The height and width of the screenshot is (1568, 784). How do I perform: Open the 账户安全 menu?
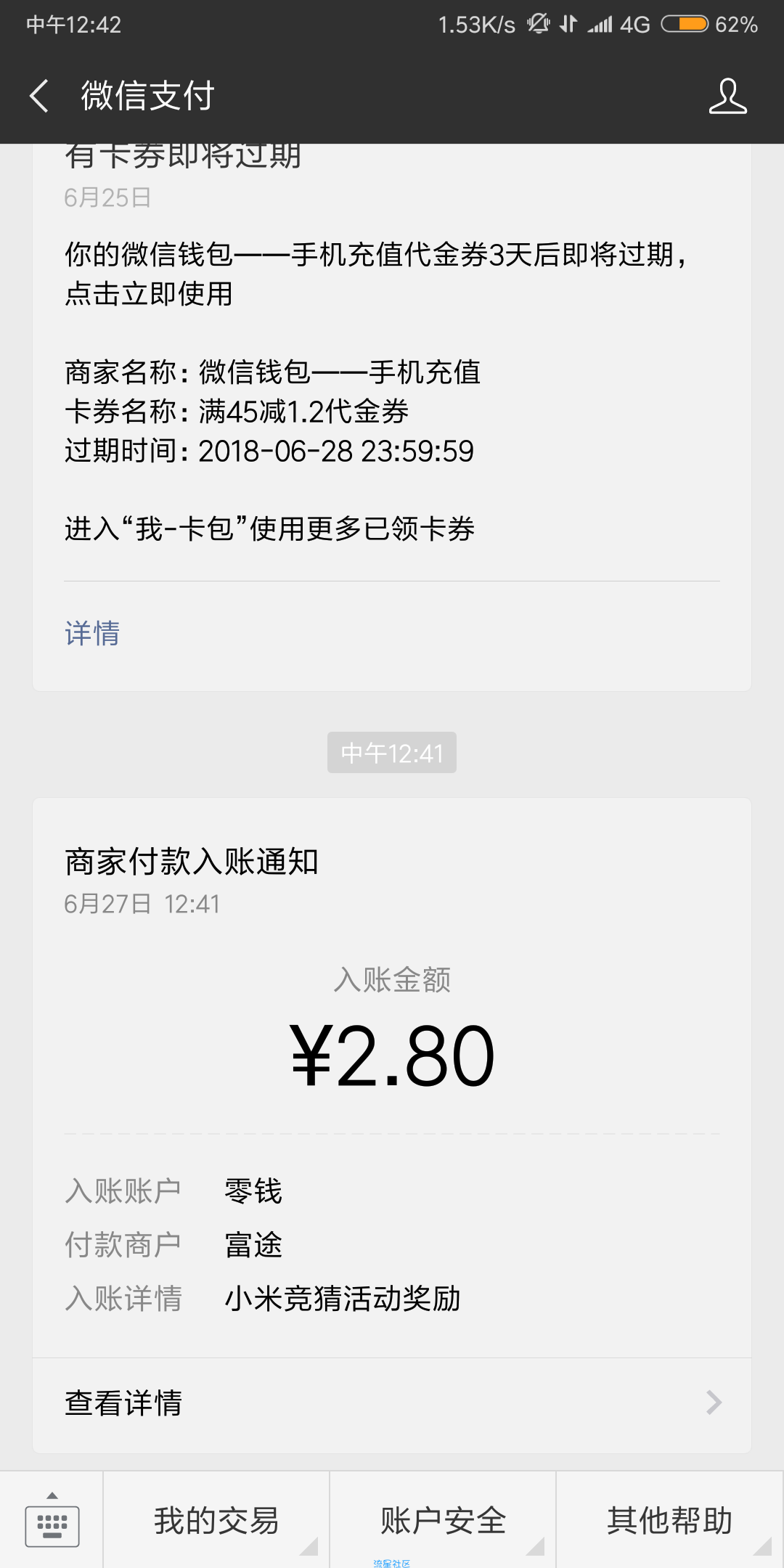click(443, 1520)
